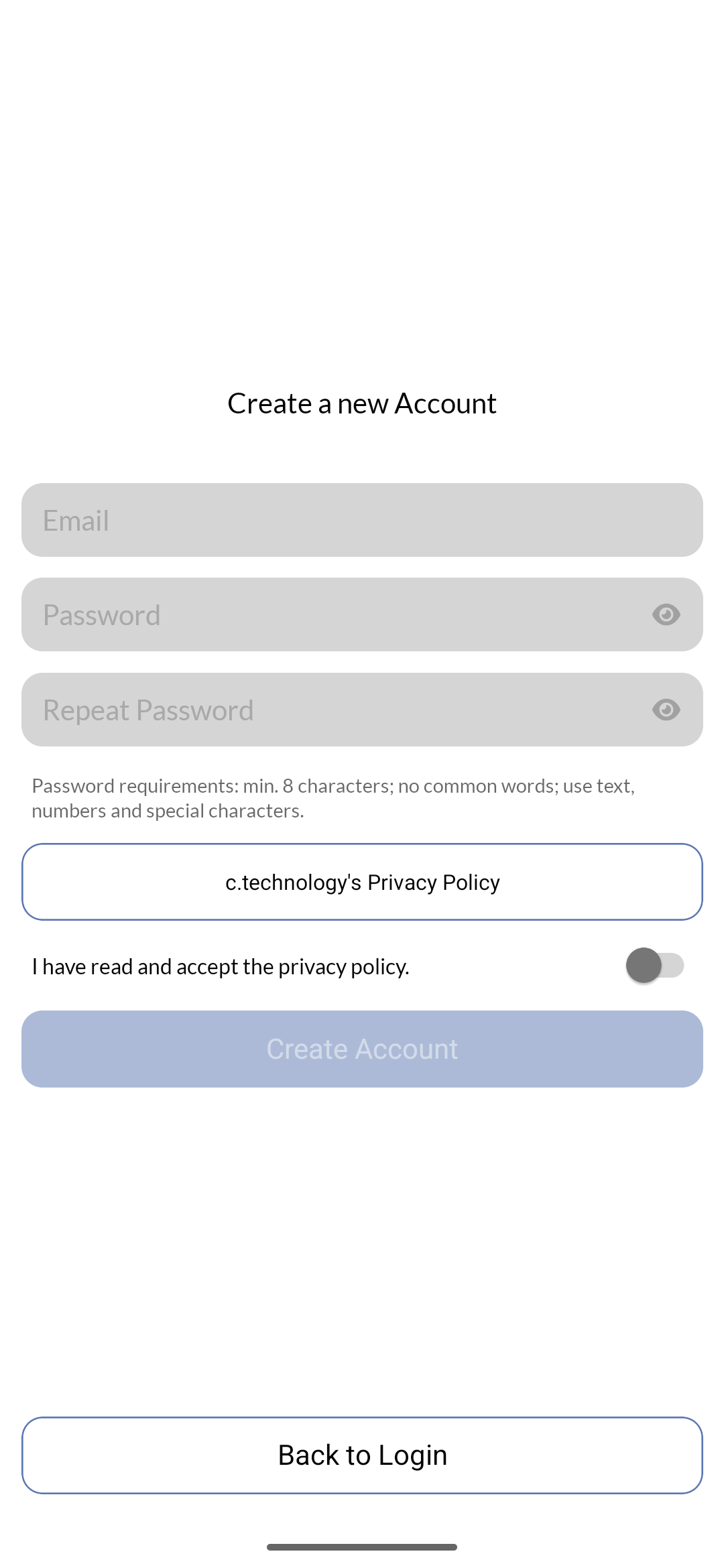Tap the Create Account button
The width and height of the screenshot is (724, 1568).
click(x=362, y=1049)
